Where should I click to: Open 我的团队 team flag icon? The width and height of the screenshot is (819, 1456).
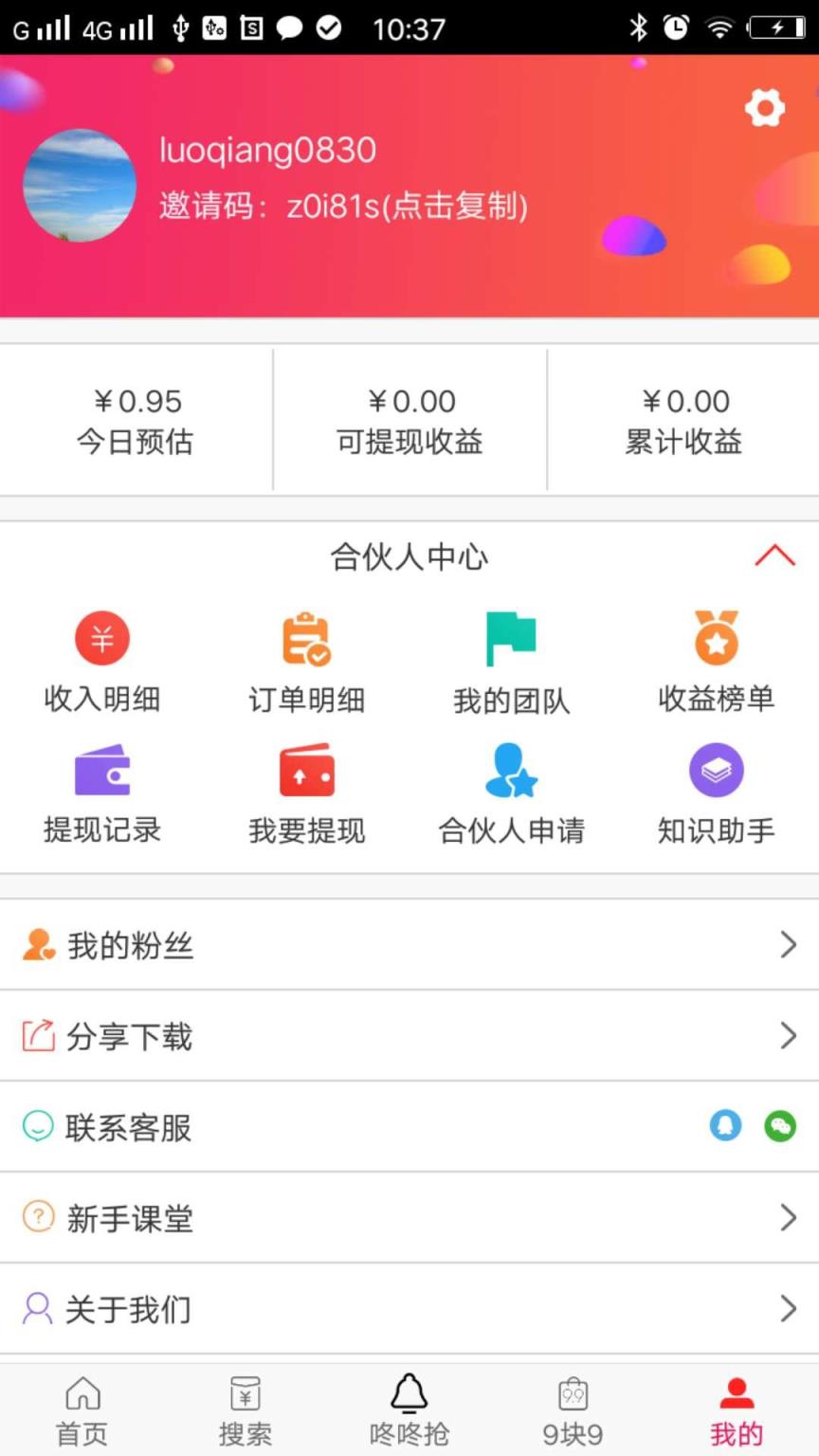click(512, 637)
